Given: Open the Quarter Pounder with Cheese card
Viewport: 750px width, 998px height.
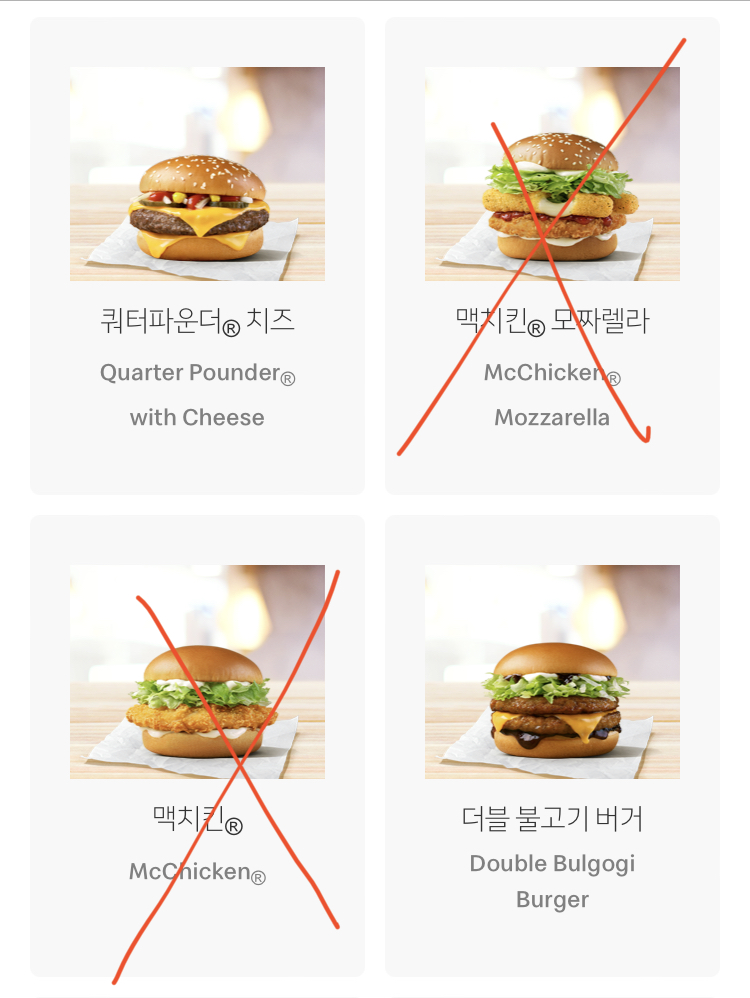Looking at the screenshot, I should [x=197, y=255].
